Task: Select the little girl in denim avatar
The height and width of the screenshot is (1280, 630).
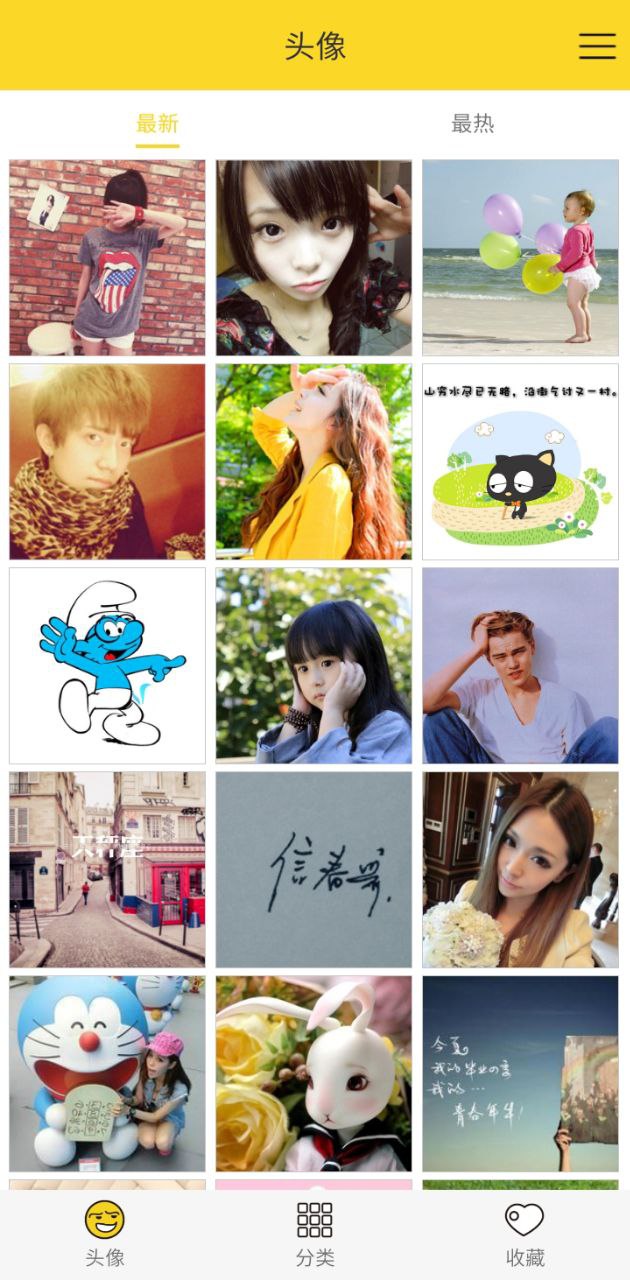Action: 313,665
